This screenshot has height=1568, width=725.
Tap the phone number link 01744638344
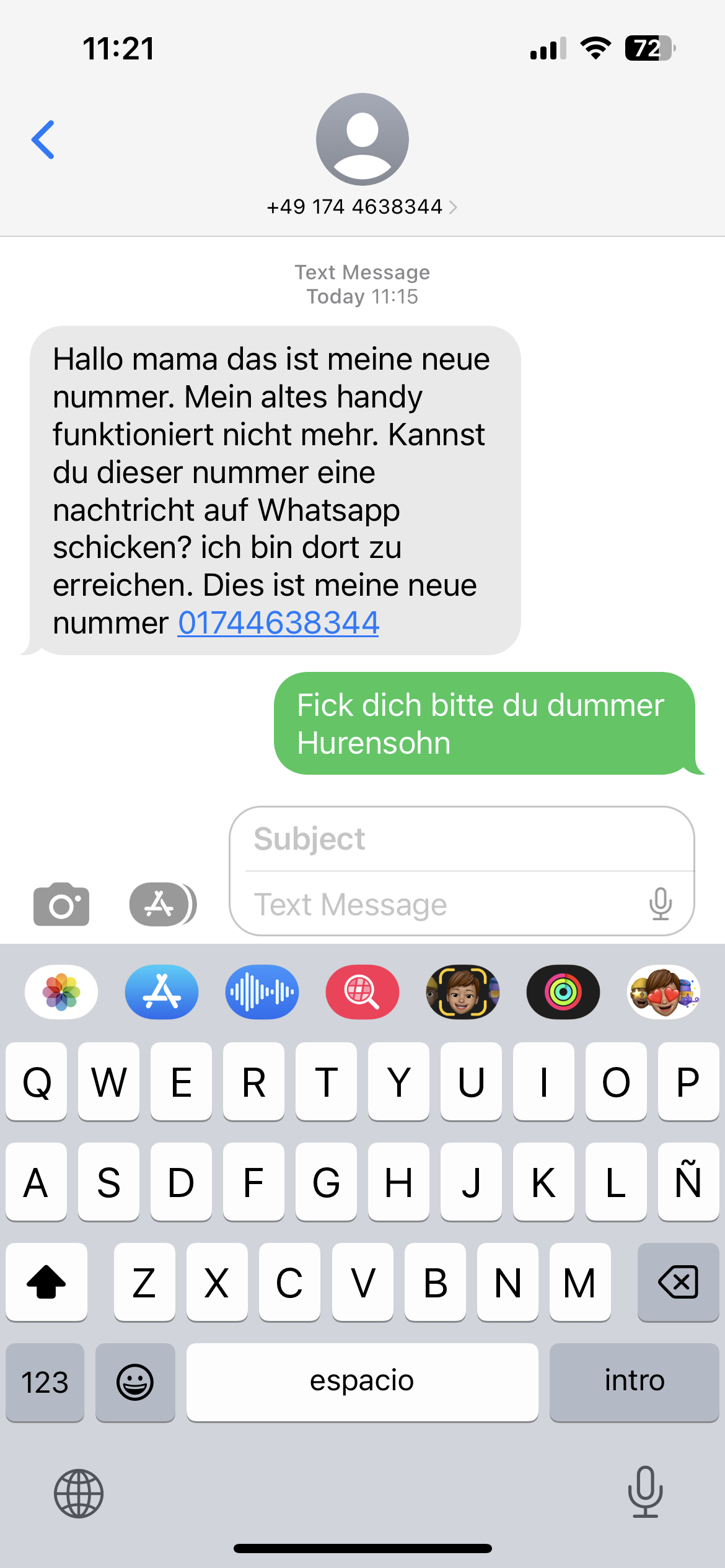pyautogui.click(x=278, y=622)
